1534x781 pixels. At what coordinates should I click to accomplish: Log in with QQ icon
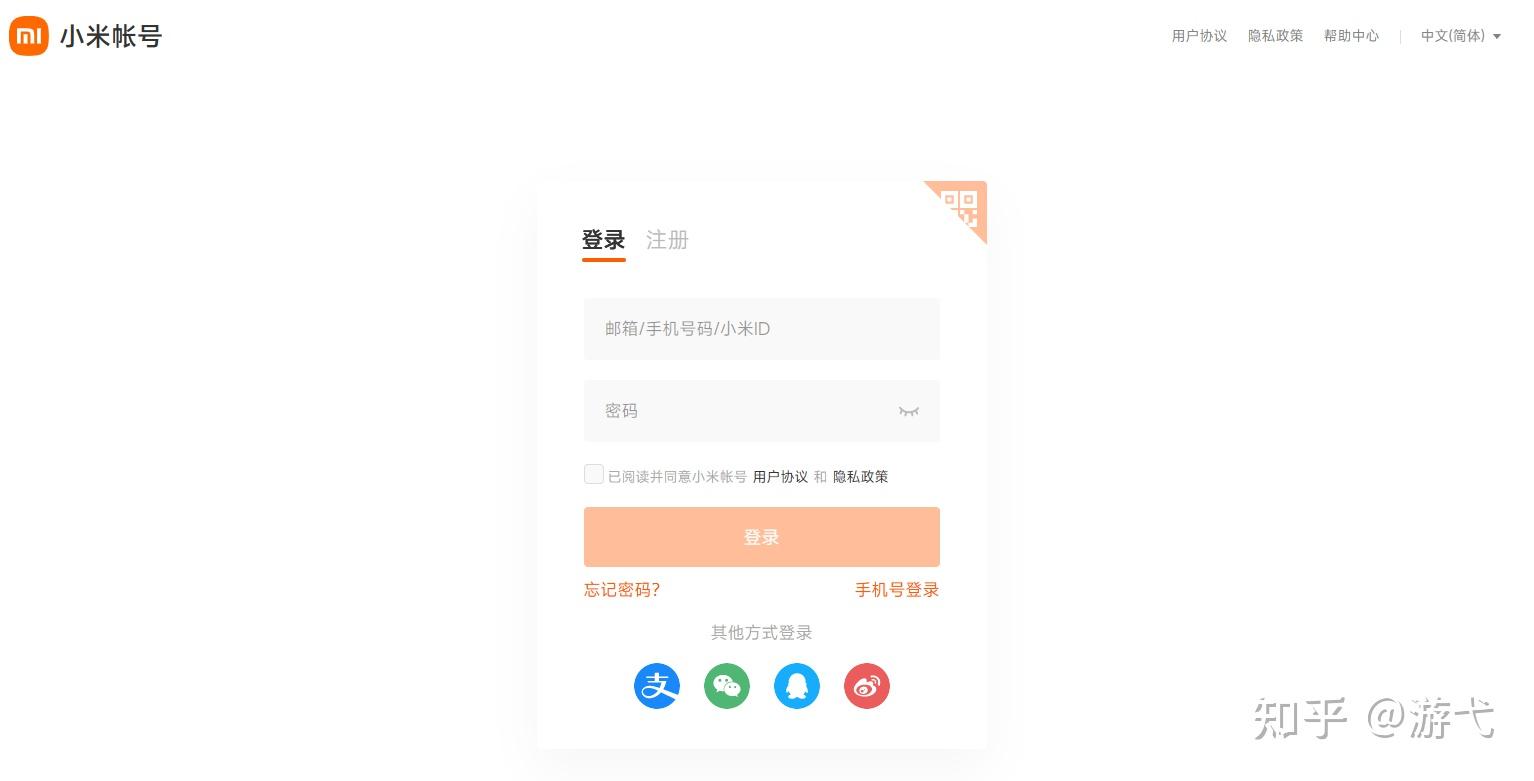[x=797, y=686]
